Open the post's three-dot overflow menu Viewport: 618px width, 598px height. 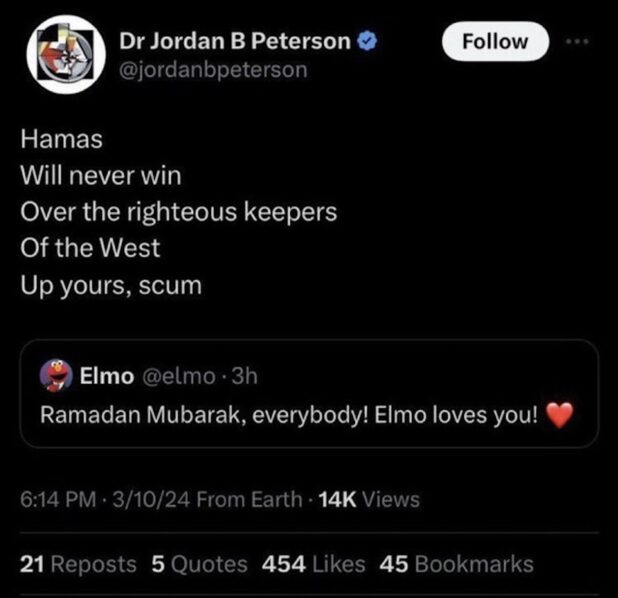(x=582, y=42)
